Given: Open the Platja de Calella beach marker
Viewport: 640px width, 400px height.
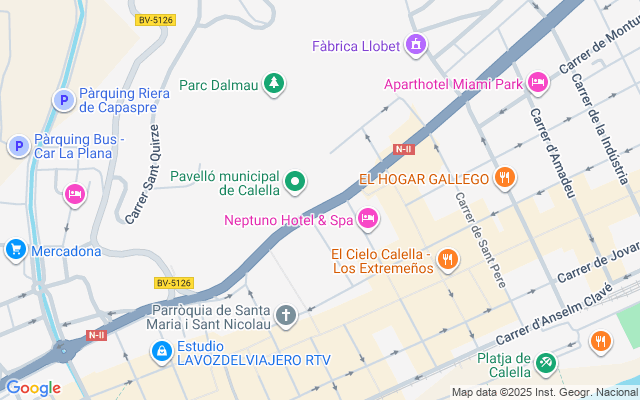Looking at the screenshot, I should point(546,362).
